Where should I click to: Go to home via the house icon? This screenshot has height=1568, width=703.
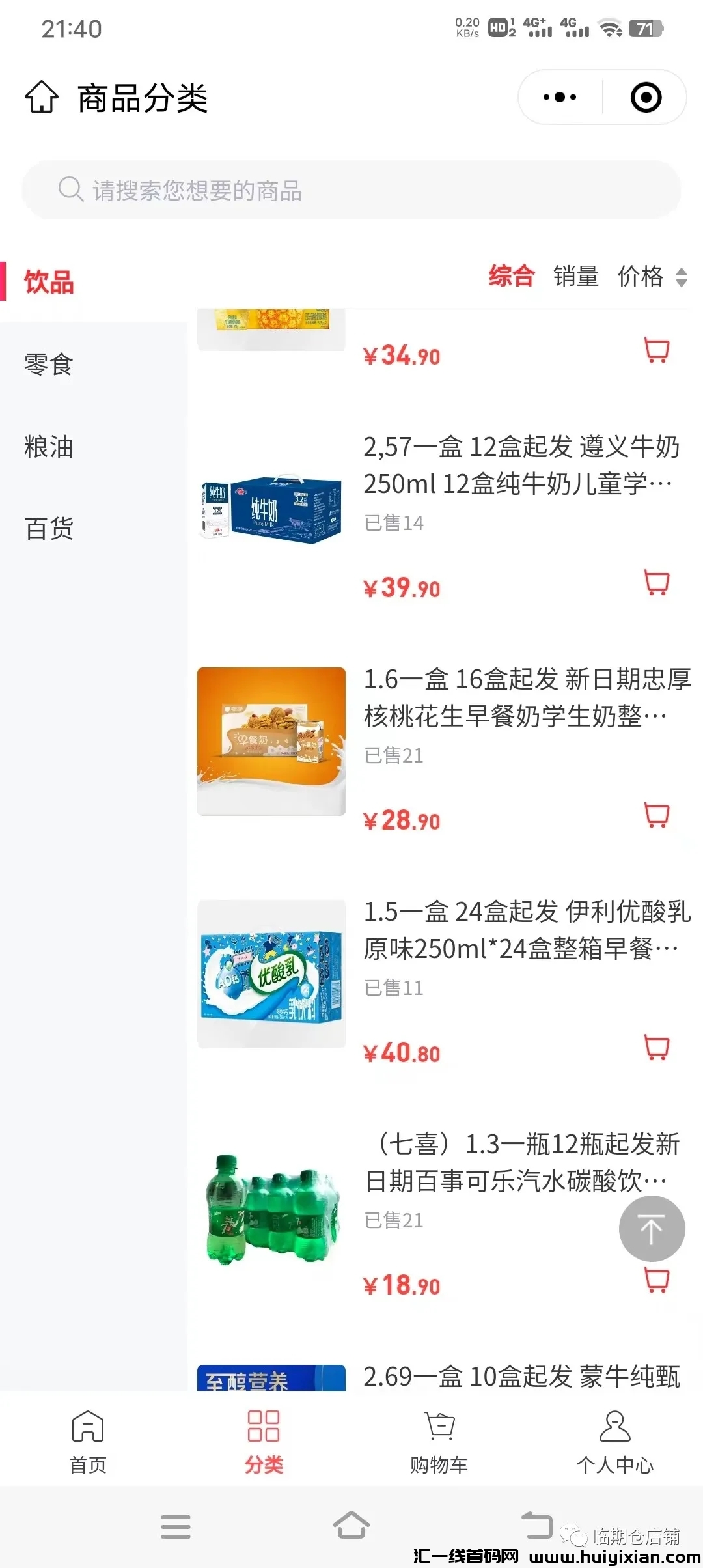[42, 98]
